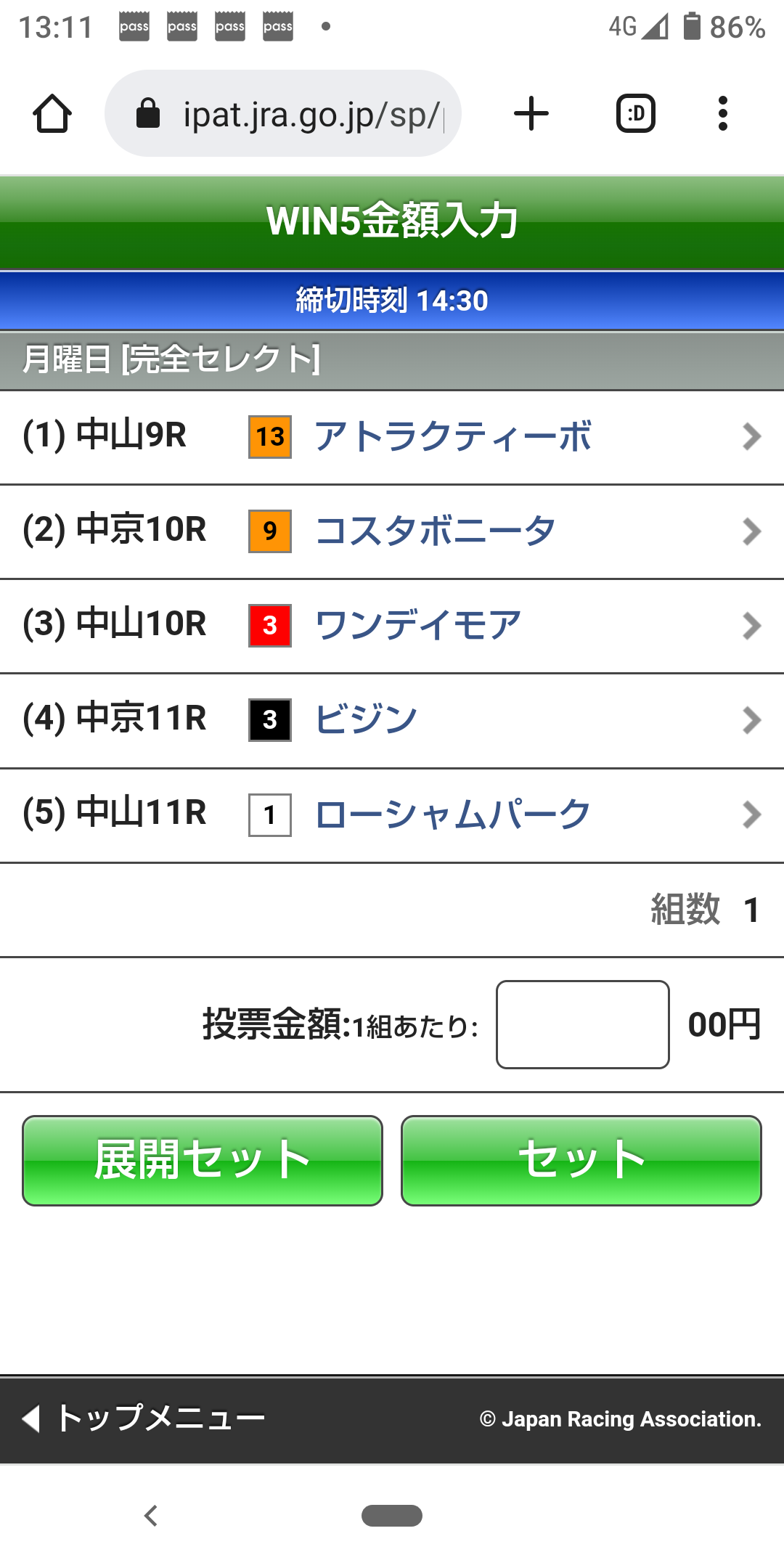
Task: Open the browser overflow menu
Action: pyautogui.click(x=722, y=114)
